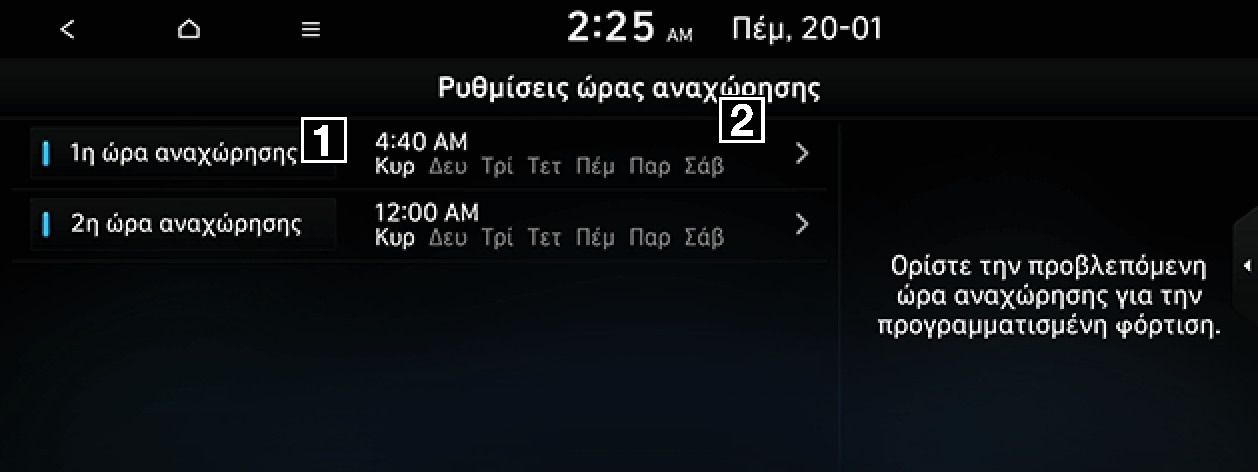Screen dimensions: 1258x472
Task: Collapse the side help panel arrow
Action: tap(1246, 266)
